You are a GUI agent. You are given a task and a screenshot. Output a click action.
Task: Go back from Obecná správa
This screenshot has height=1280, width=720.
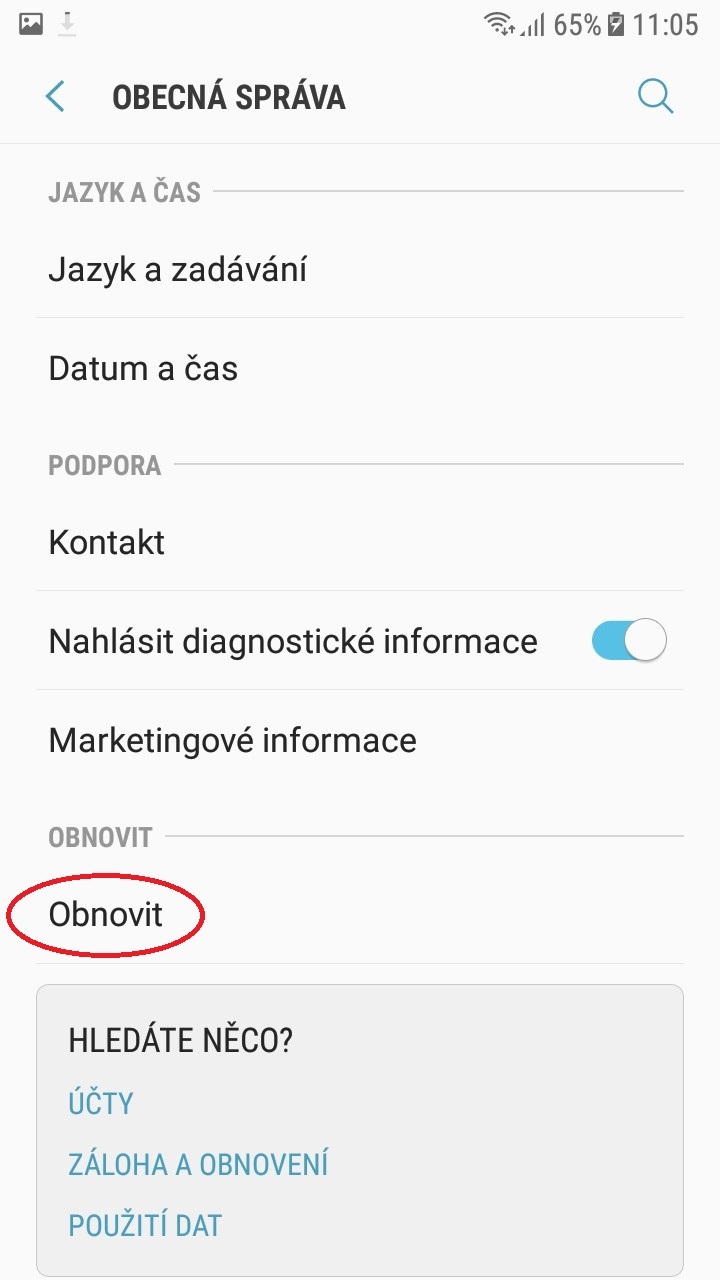[x=55, y=97]
